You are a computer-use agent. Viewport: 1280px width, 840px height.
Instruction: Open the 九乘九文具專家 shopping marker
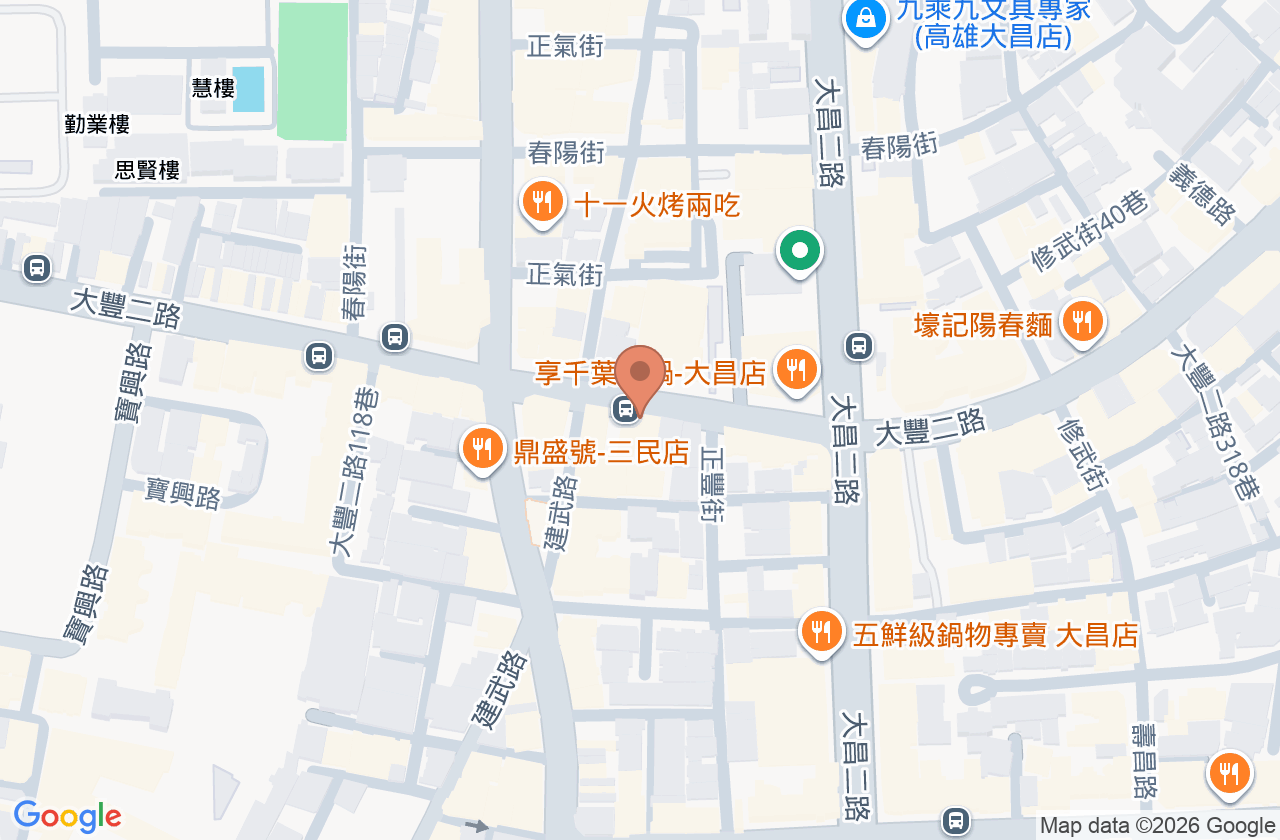tap(865, 18)
